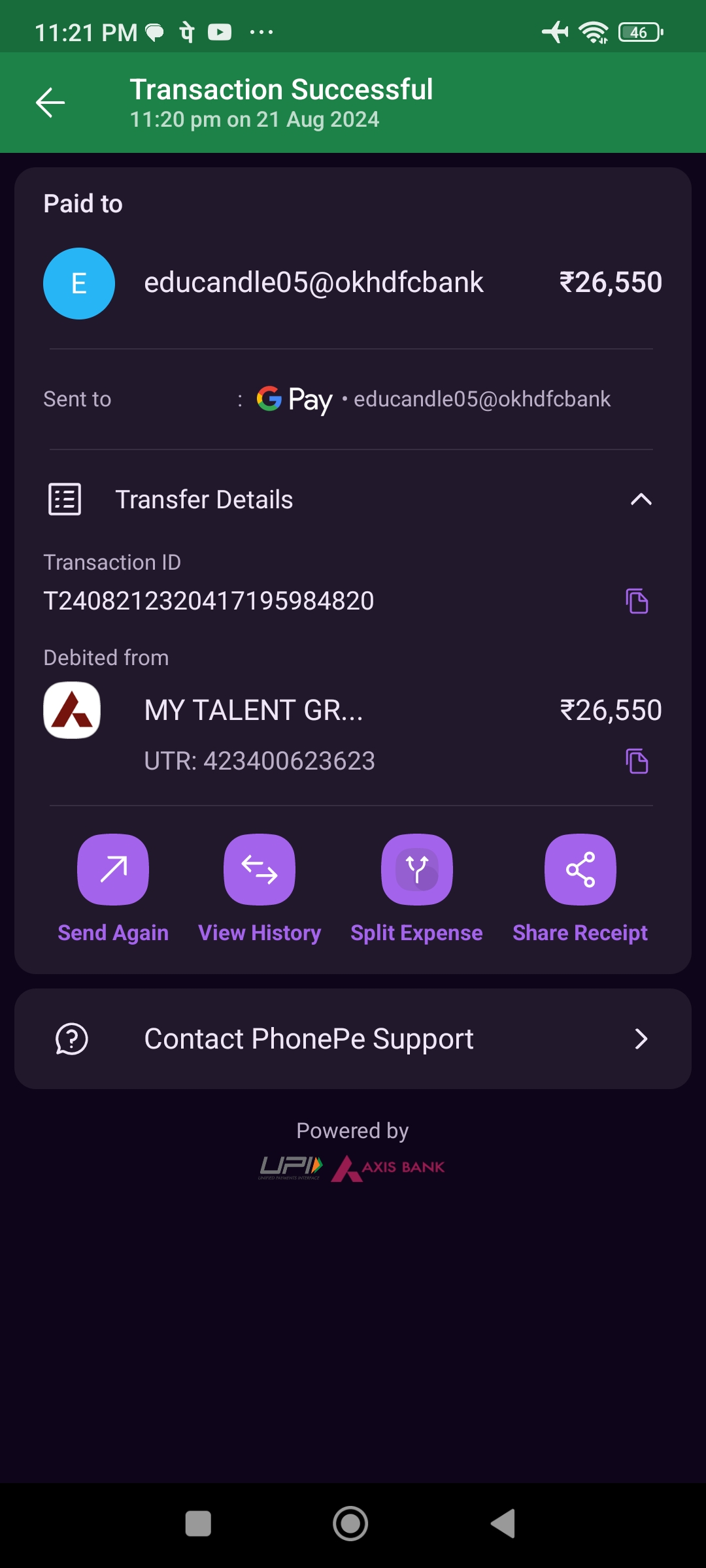Share Receipt of this transaction
This screenshot has width=706, height=1568.
tap(580, 870)
